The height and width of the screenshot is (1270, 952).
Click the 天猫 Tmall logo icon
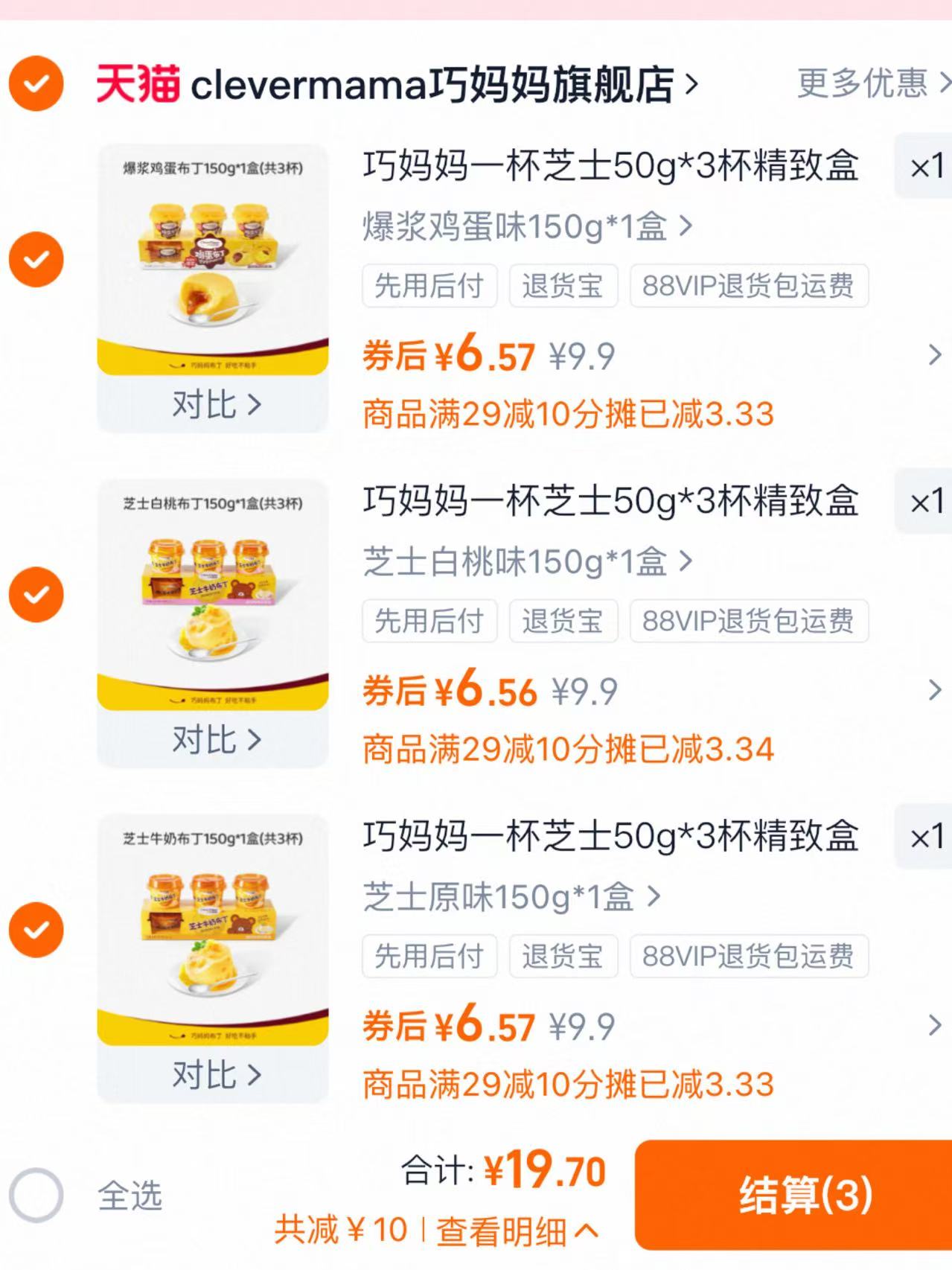pos(137,84)
